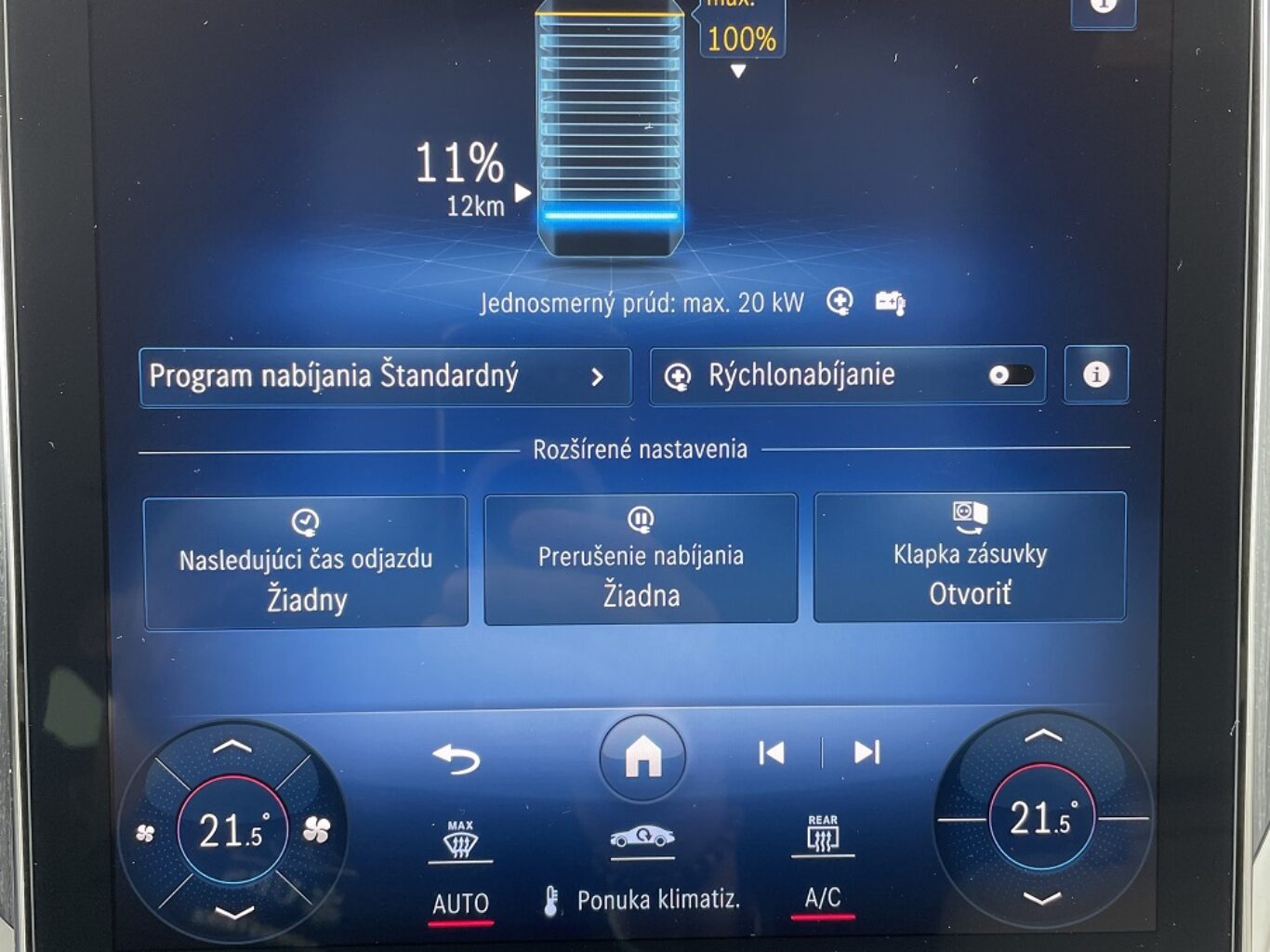Toggle rear window heating
Viewport: 1270px width, 952px height.
[823, 835]
